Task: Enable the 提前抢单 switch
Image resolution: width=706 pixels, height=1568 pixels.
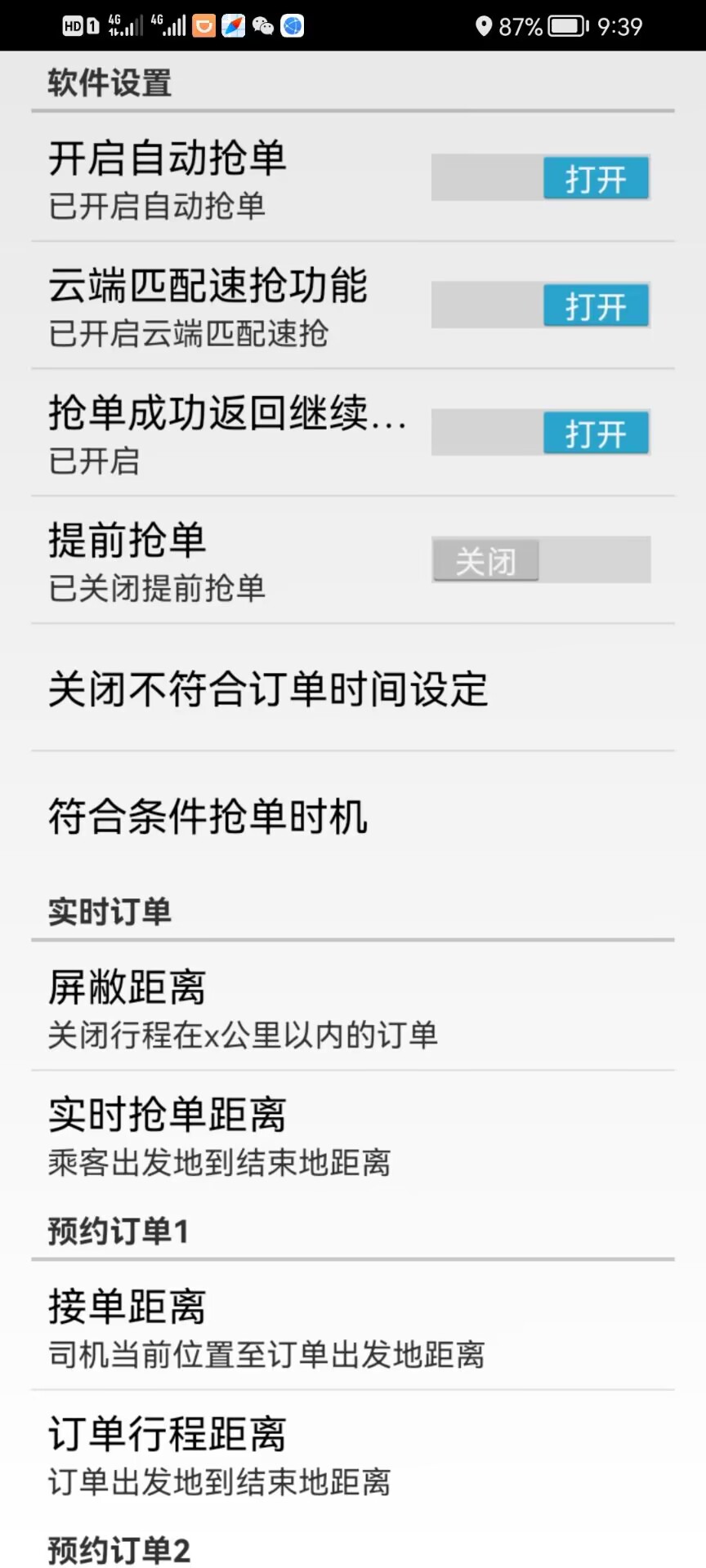Action: [541, 560]
